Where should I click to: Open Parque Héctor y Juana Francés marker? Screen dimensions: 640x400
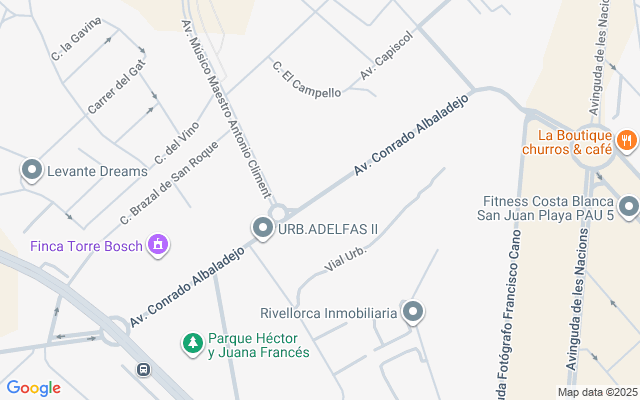tap(193, 344)
